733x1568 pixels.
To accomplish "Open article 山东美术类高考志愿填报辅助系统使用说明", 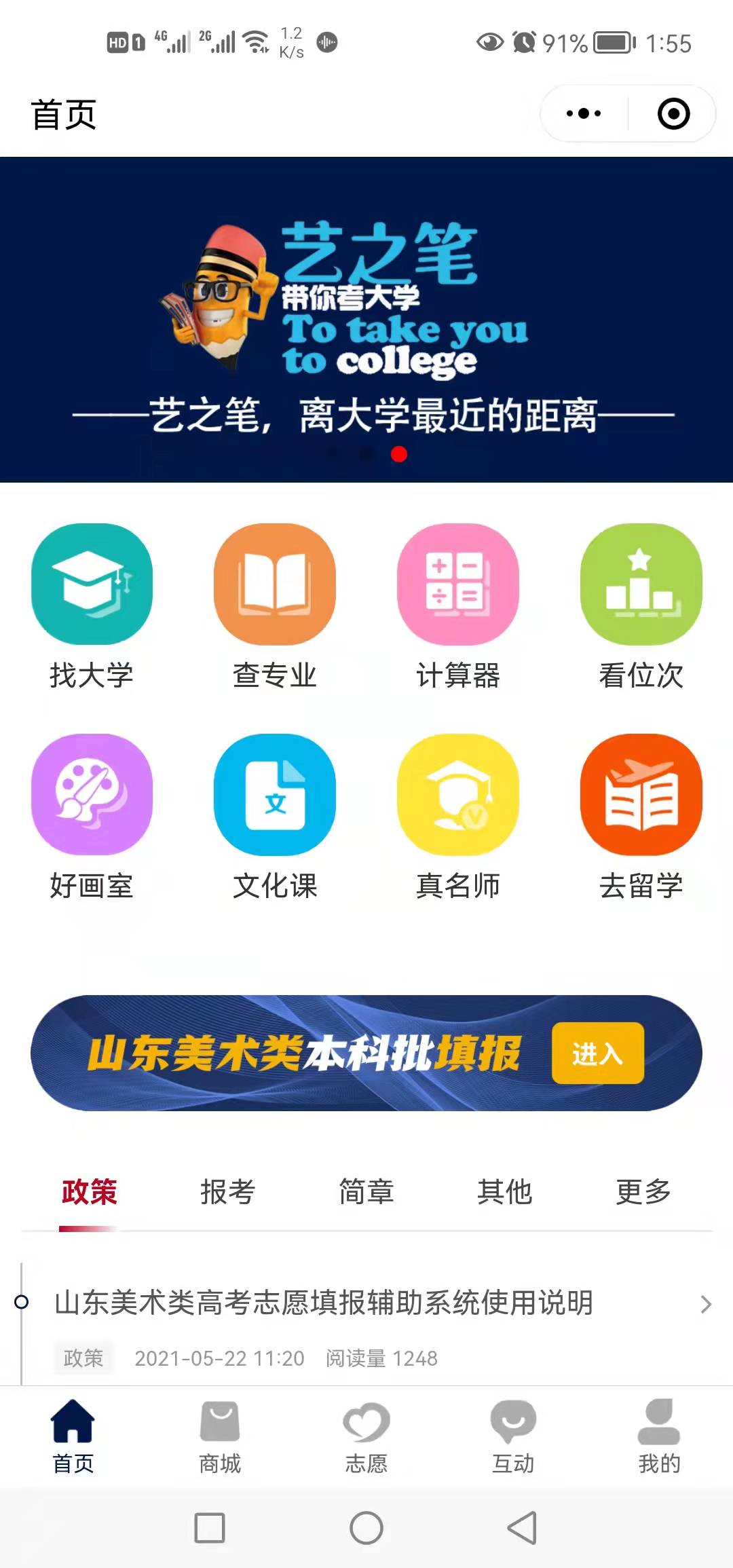I will (324, 1303).
